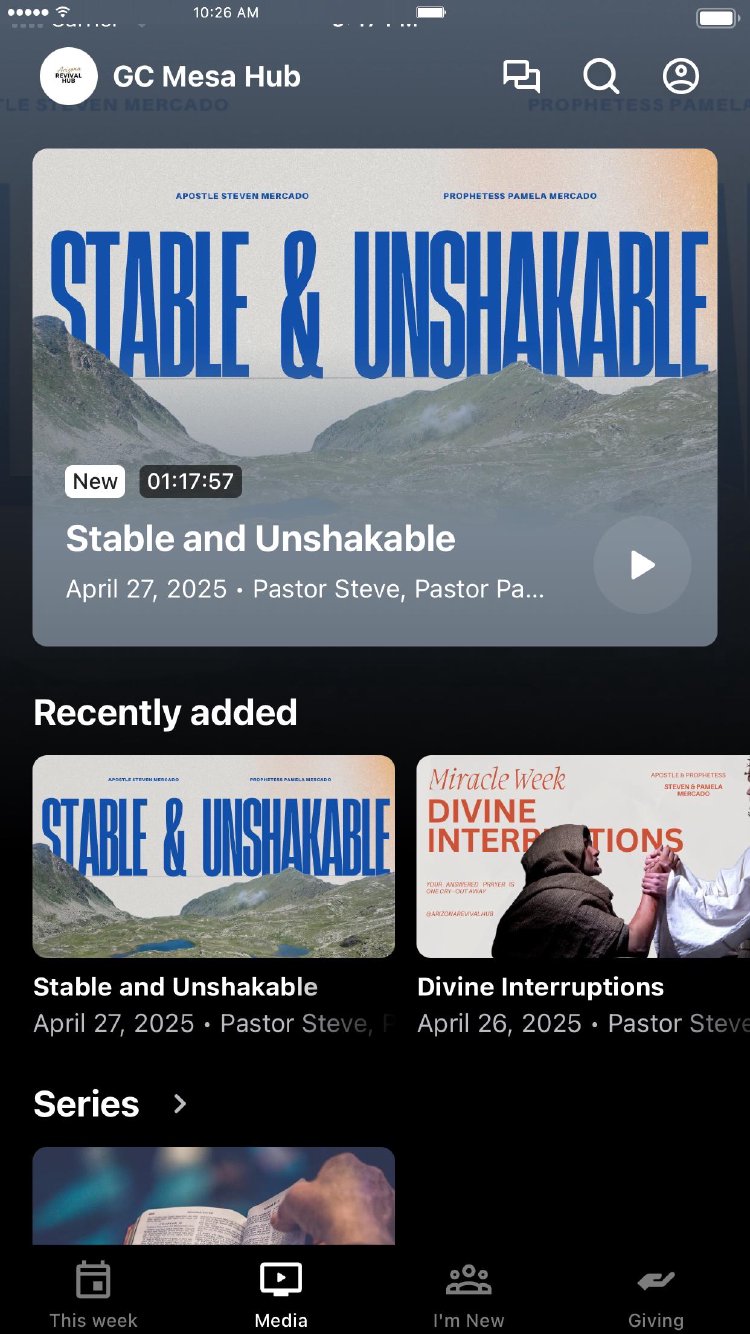The height and width of the screenshot is (1334, 750).
Task: Open the chat messages icon
Action: tap(521, 77)
